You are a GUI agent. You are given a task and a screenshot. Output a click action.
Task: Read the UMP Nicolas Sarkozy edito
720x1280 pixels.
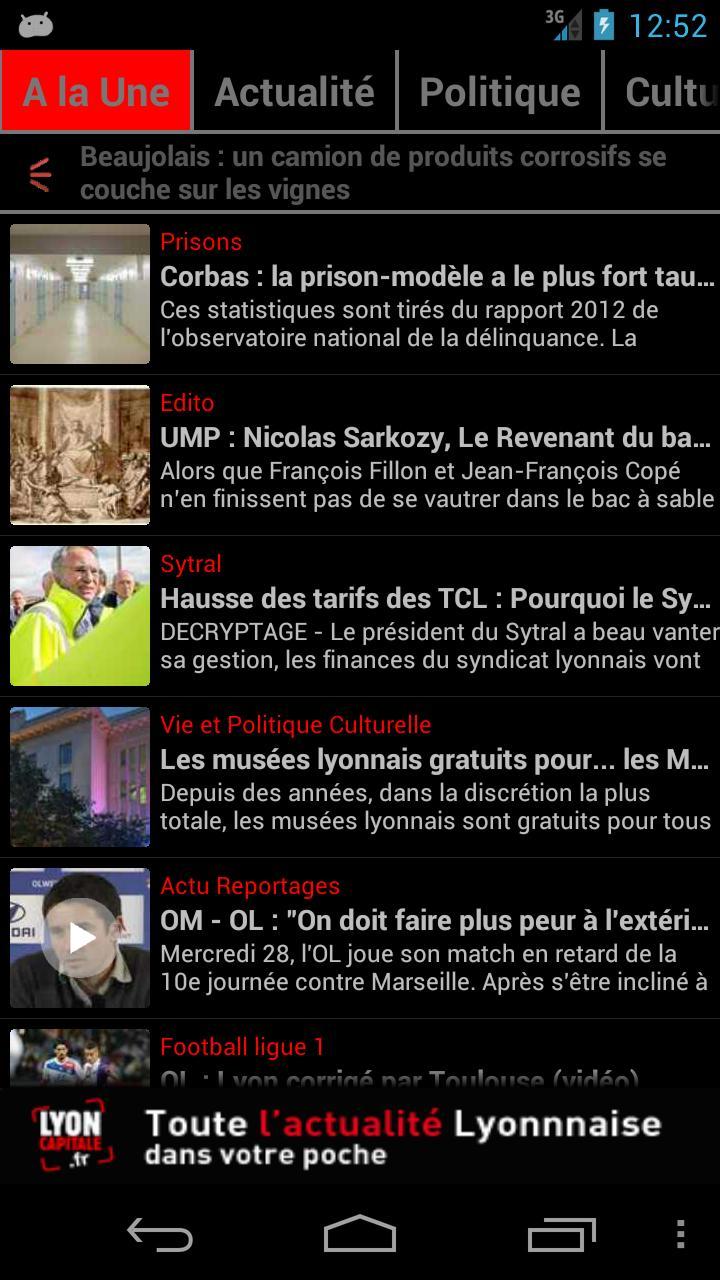436,455
